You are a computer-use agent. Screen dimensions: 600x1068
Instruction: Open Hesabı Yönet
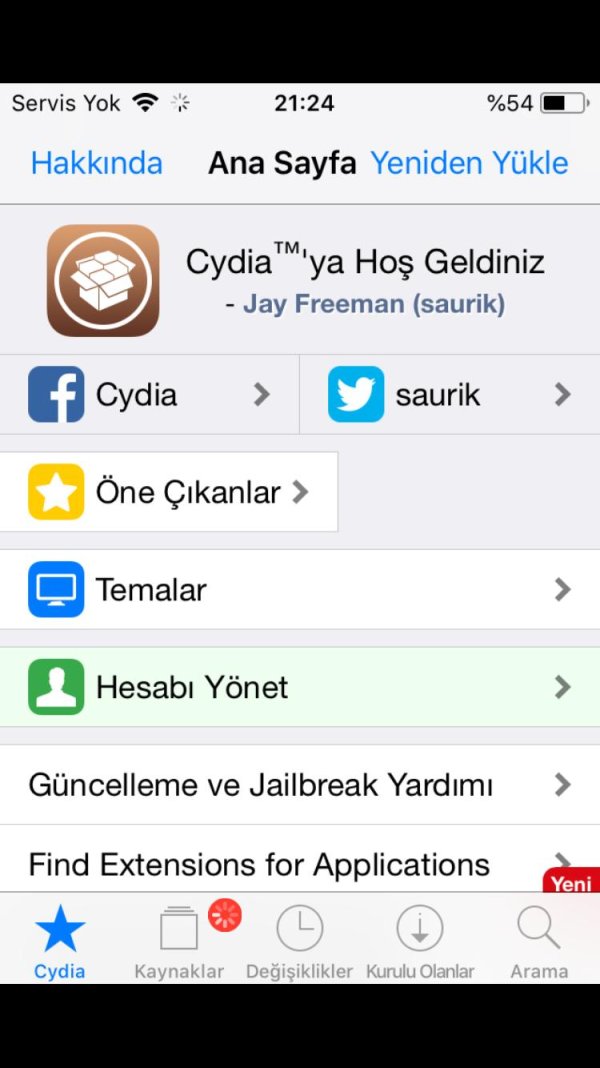pos(300,687)
